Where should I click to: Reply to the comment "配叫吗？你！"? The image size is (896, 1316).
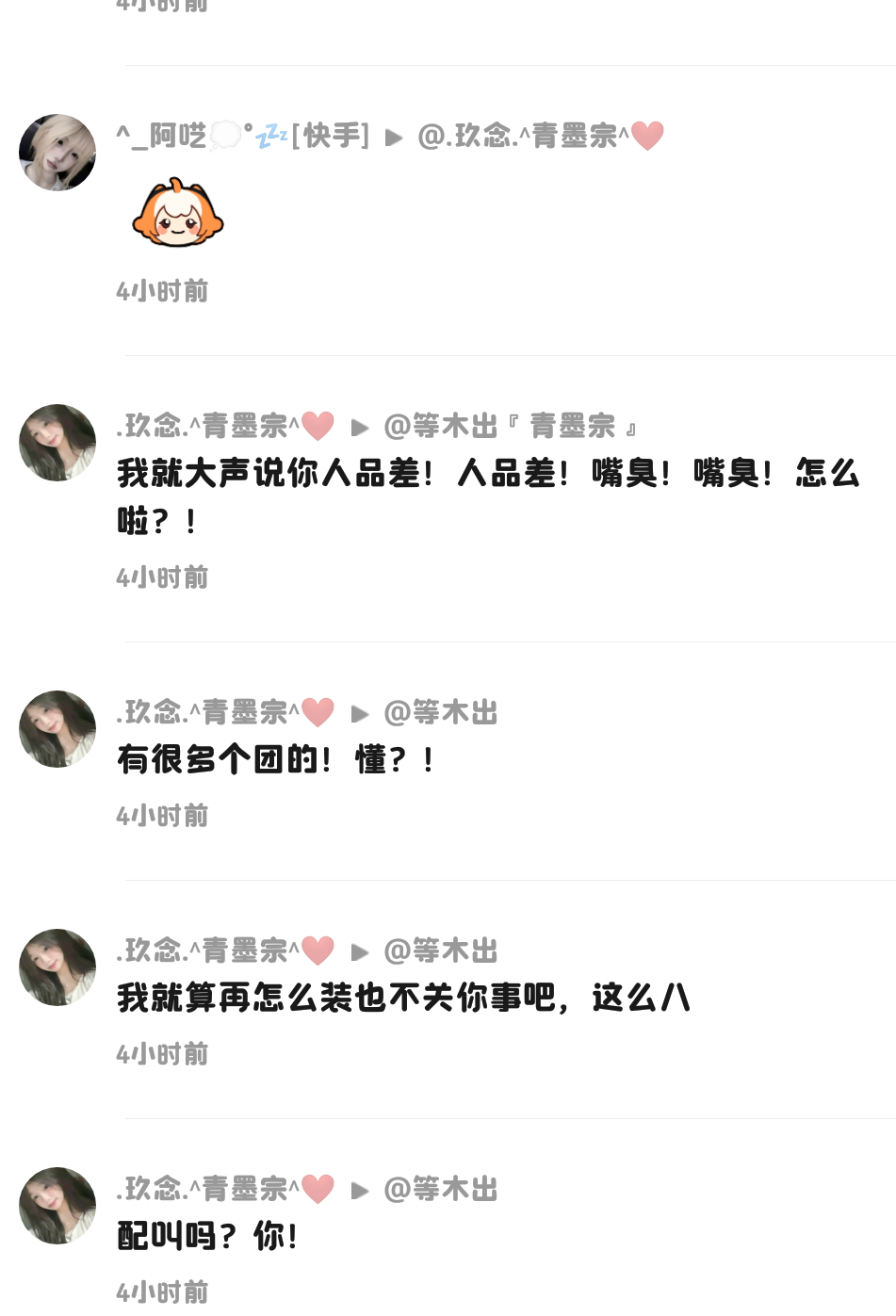(207, 1236)
